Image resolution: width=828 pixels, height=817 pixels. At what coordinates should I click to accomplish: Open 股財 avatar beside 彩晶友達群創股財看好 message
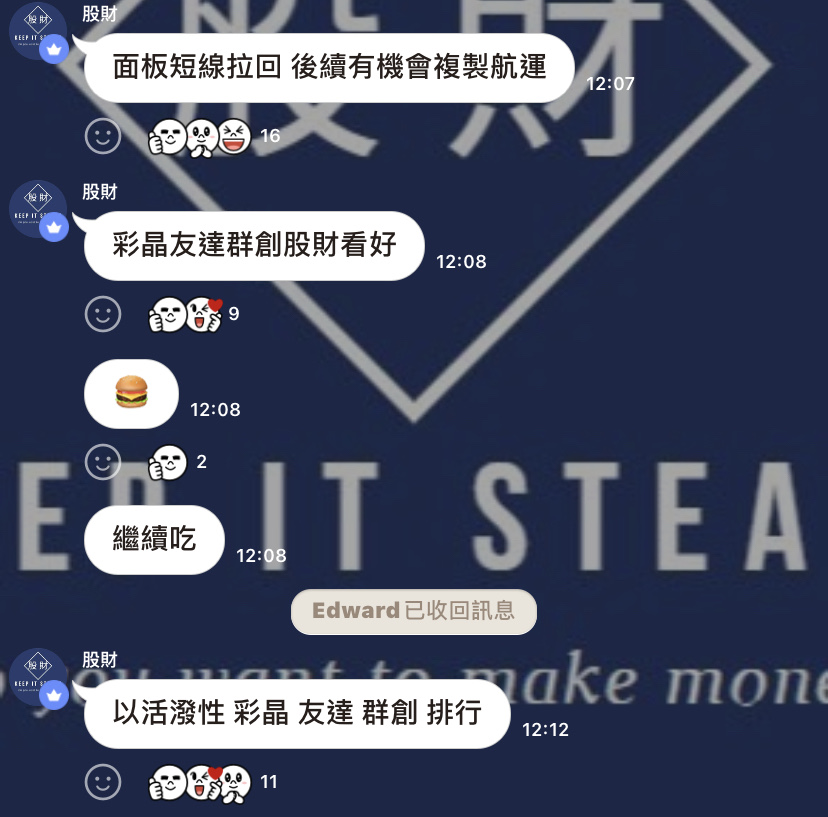coord(37,208)
